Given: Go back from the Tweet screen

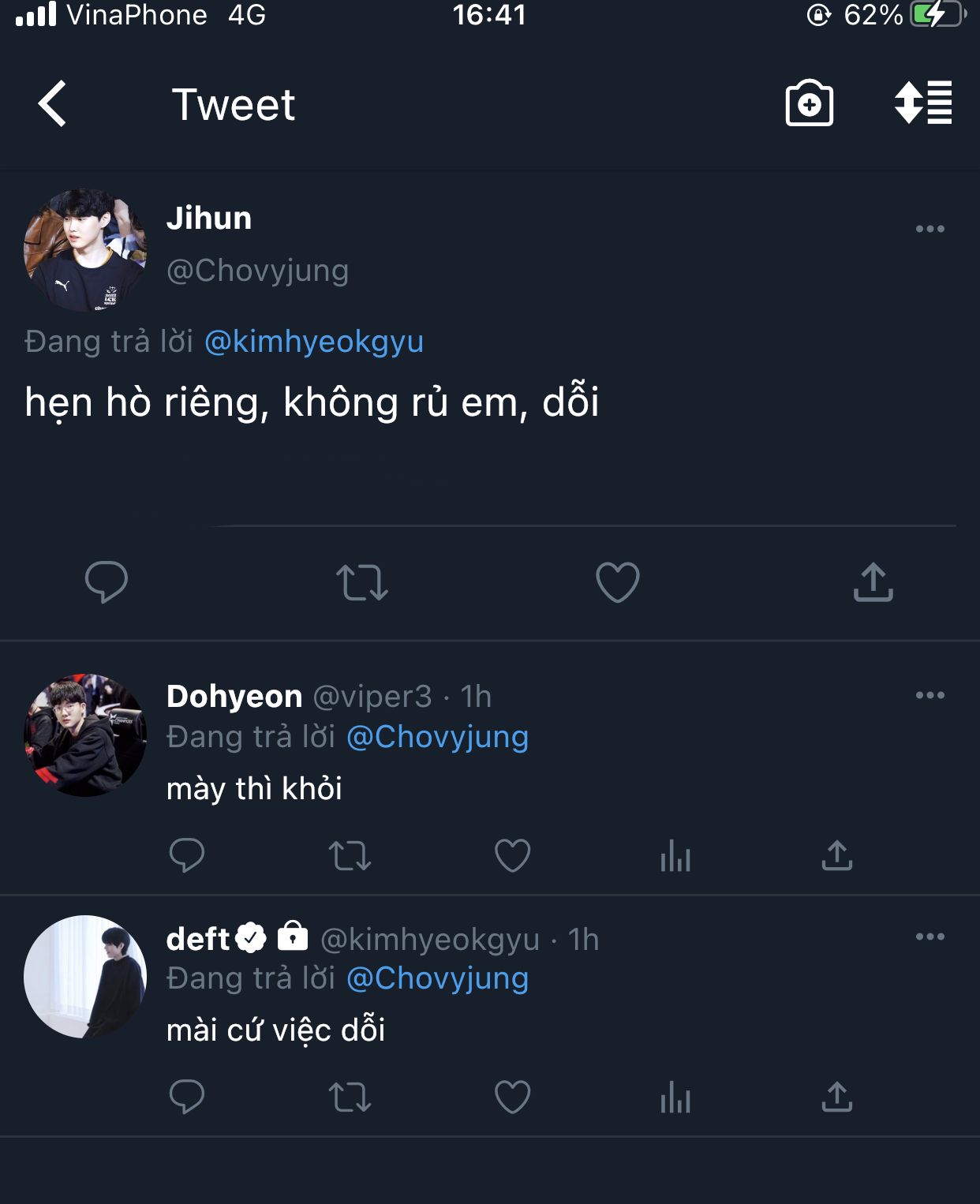Looking at the screenshot, I should point(53,104).
